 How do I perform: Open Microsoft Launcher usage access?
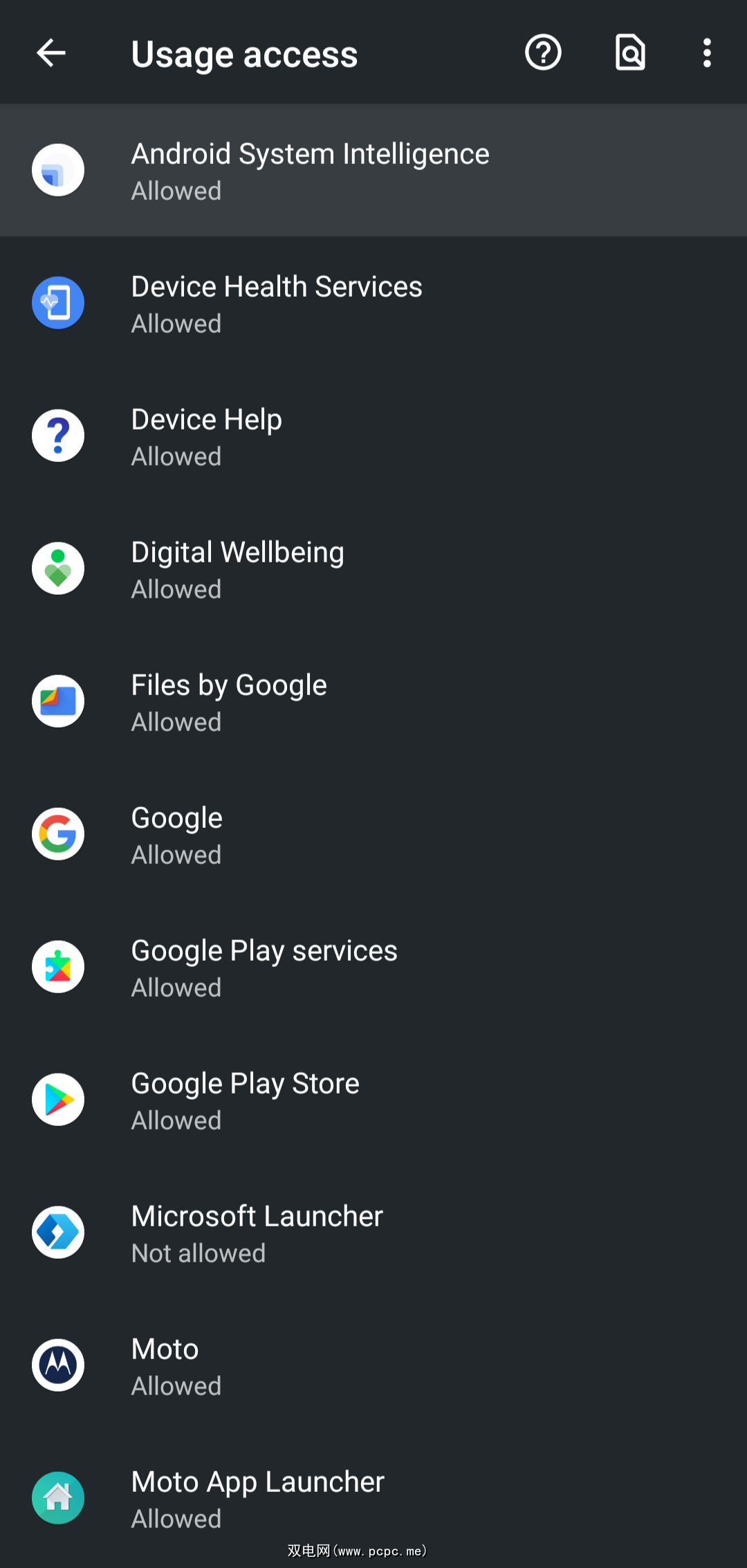(373, 1233)
